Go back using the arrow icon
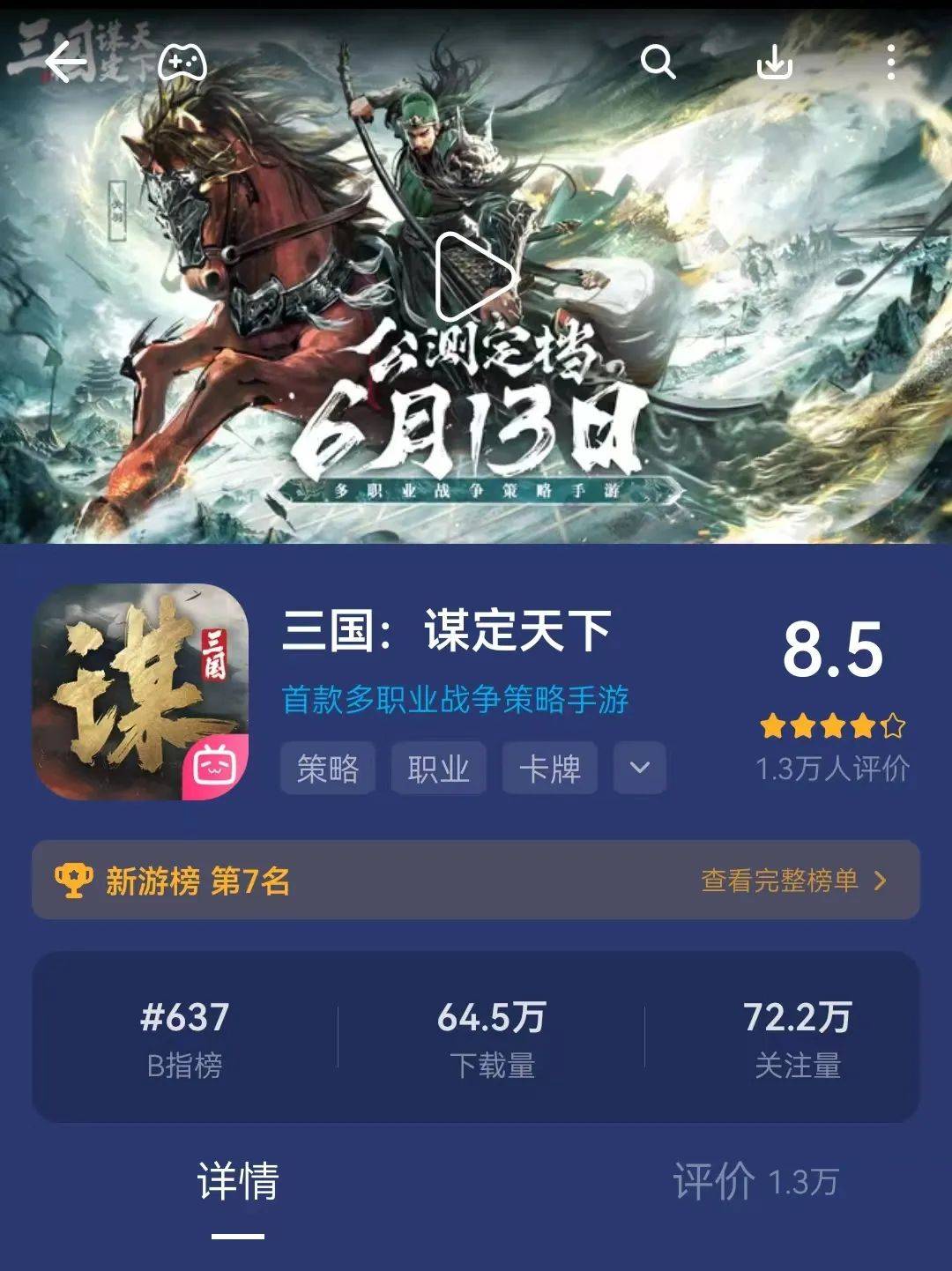The width and height of the screenshot is (952, 1271). tap(67, 63)
